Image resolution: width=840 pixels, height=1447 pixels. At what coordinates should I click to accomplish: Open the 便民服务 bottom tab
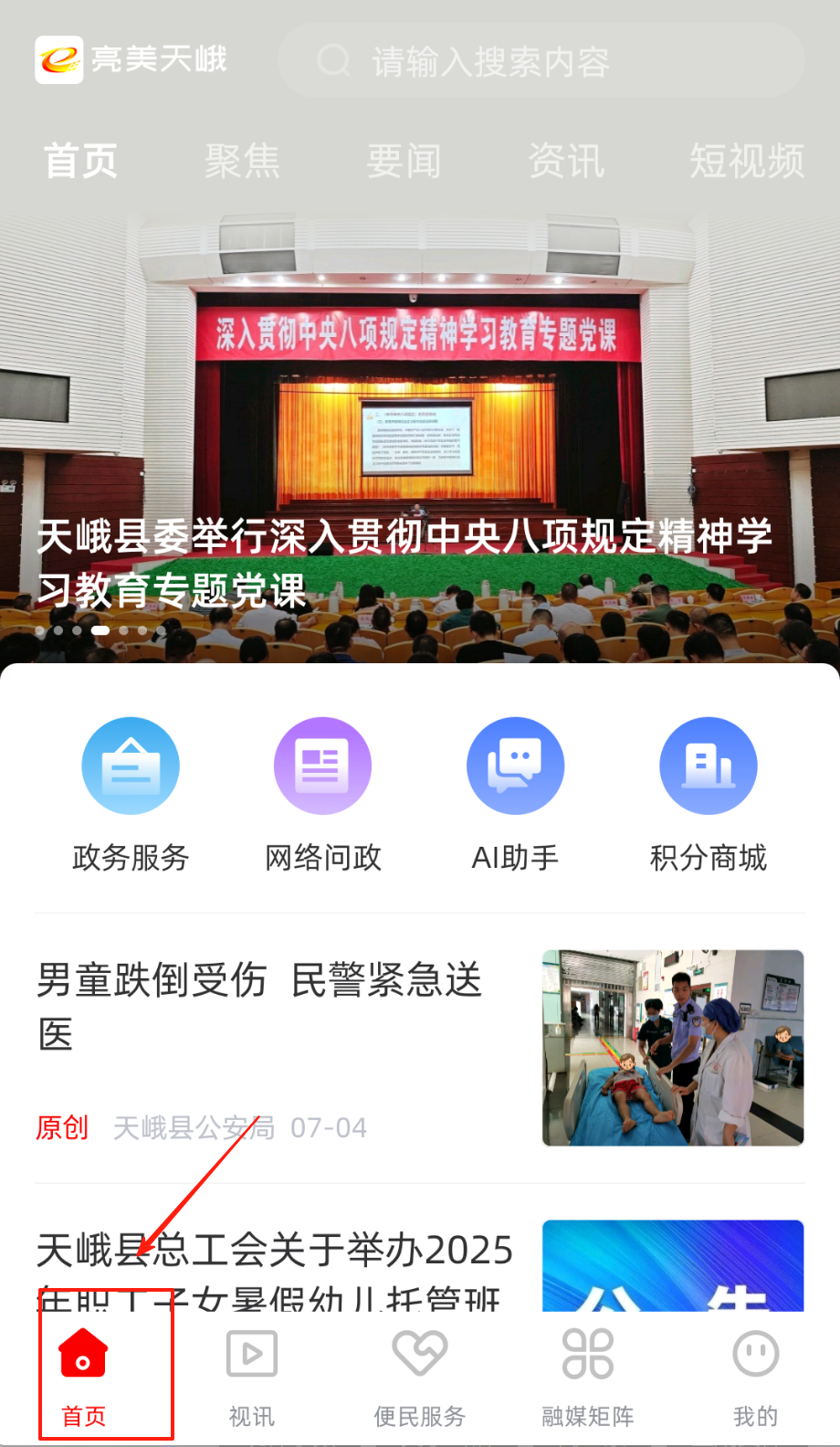419,1378
